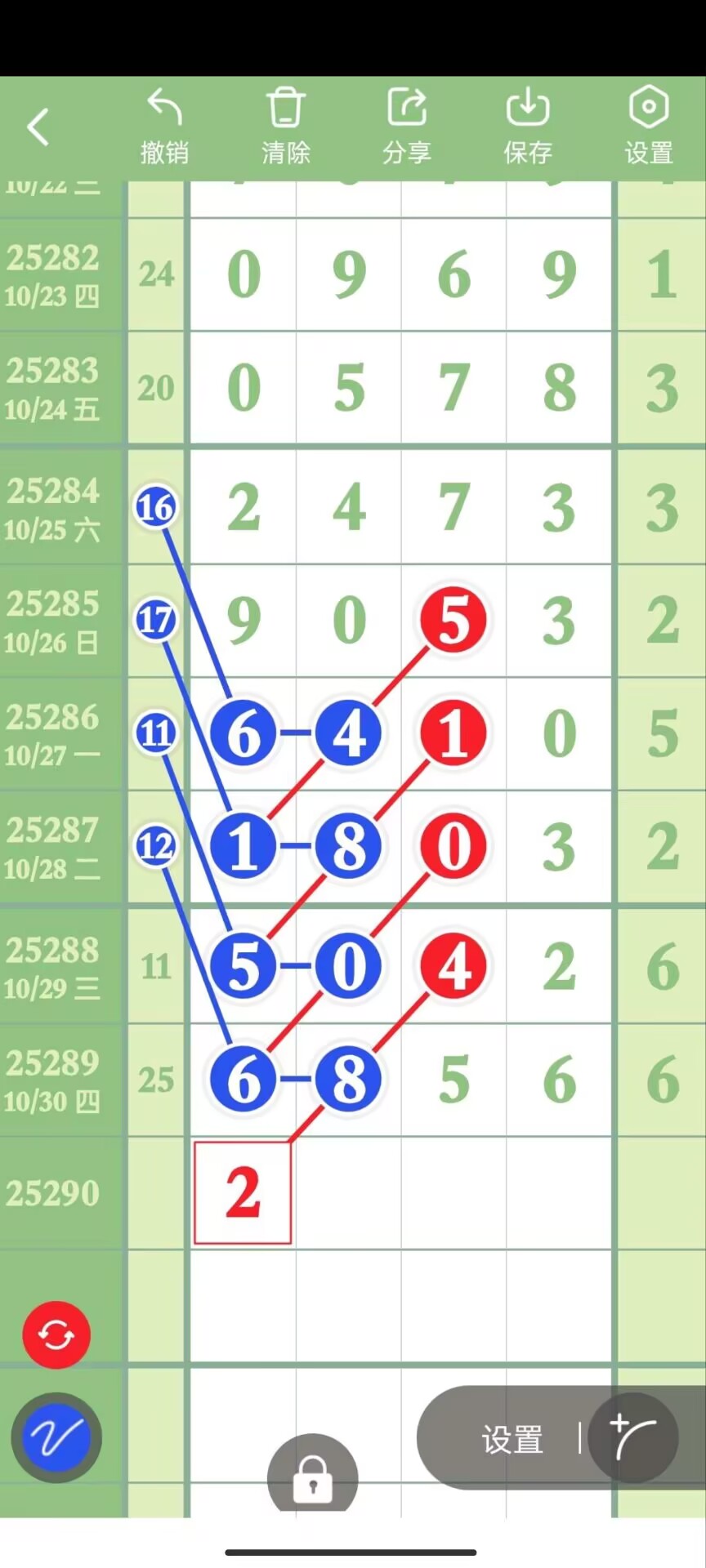Open 设置 in the gray floating pill
This screenshot has width=706, height=1568.
tap(512, 1440)
